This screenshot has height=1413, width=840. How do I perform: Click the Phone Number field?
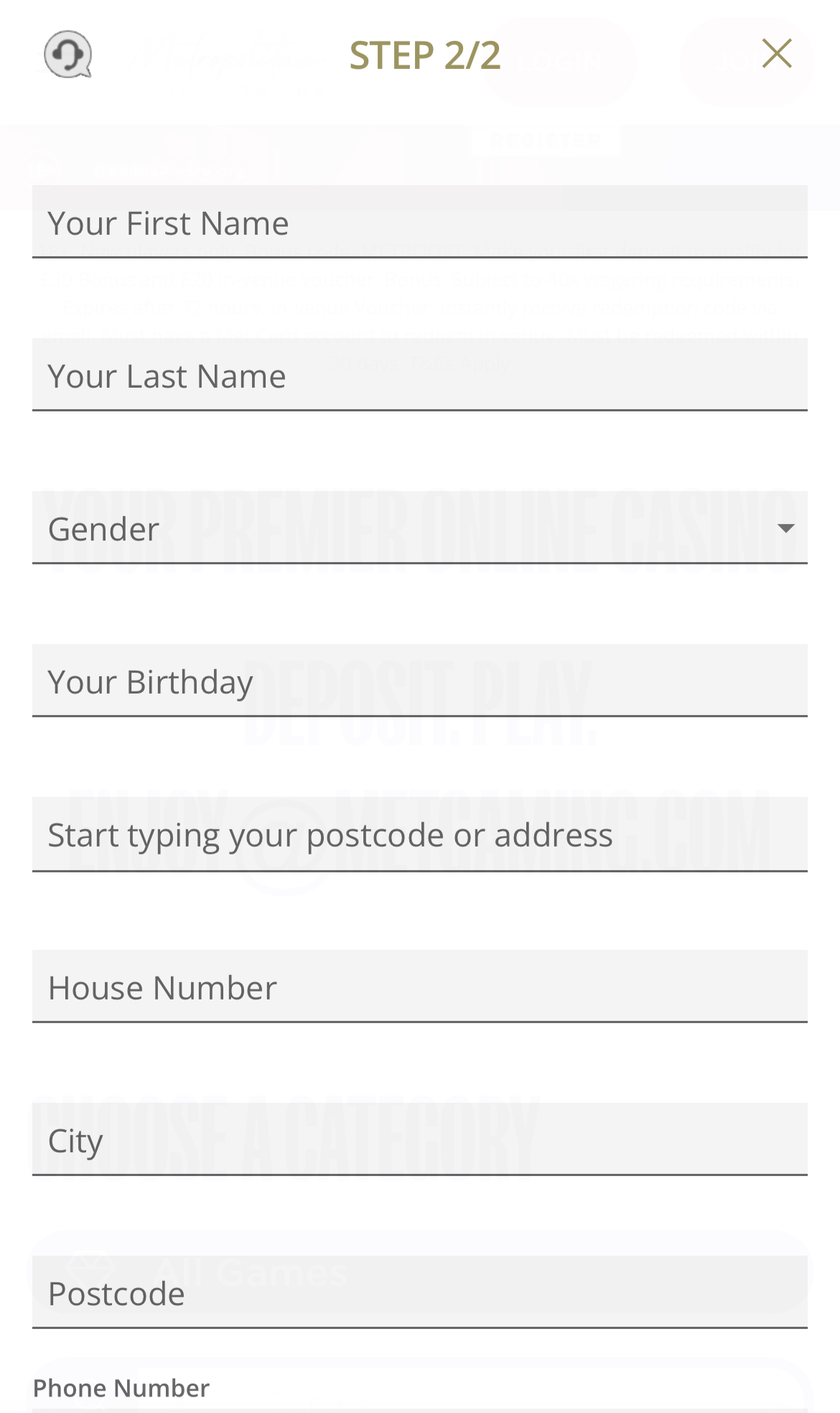point(419,1388)
